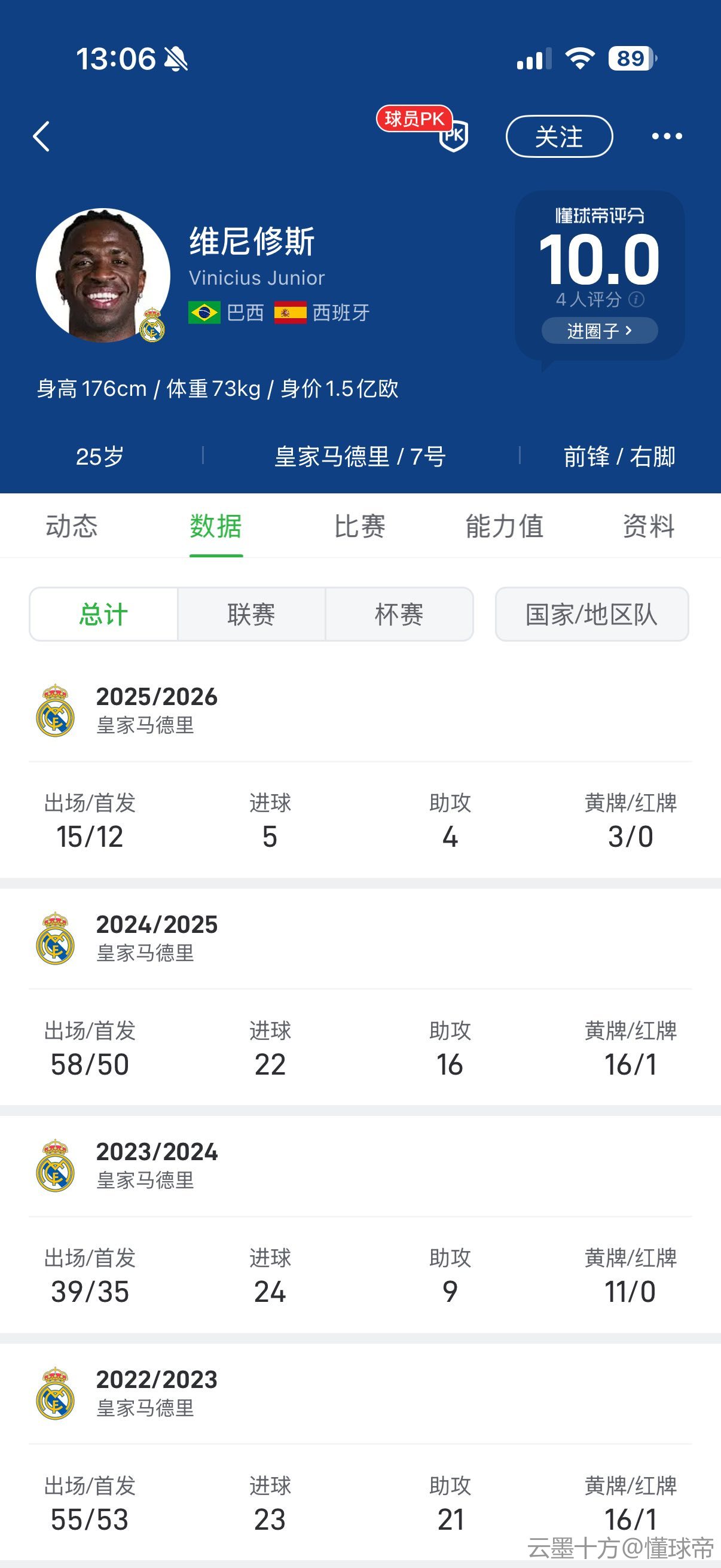Follow the player with 关注 button
Screen dimensions: 721x1568
[x=558, y=136]
